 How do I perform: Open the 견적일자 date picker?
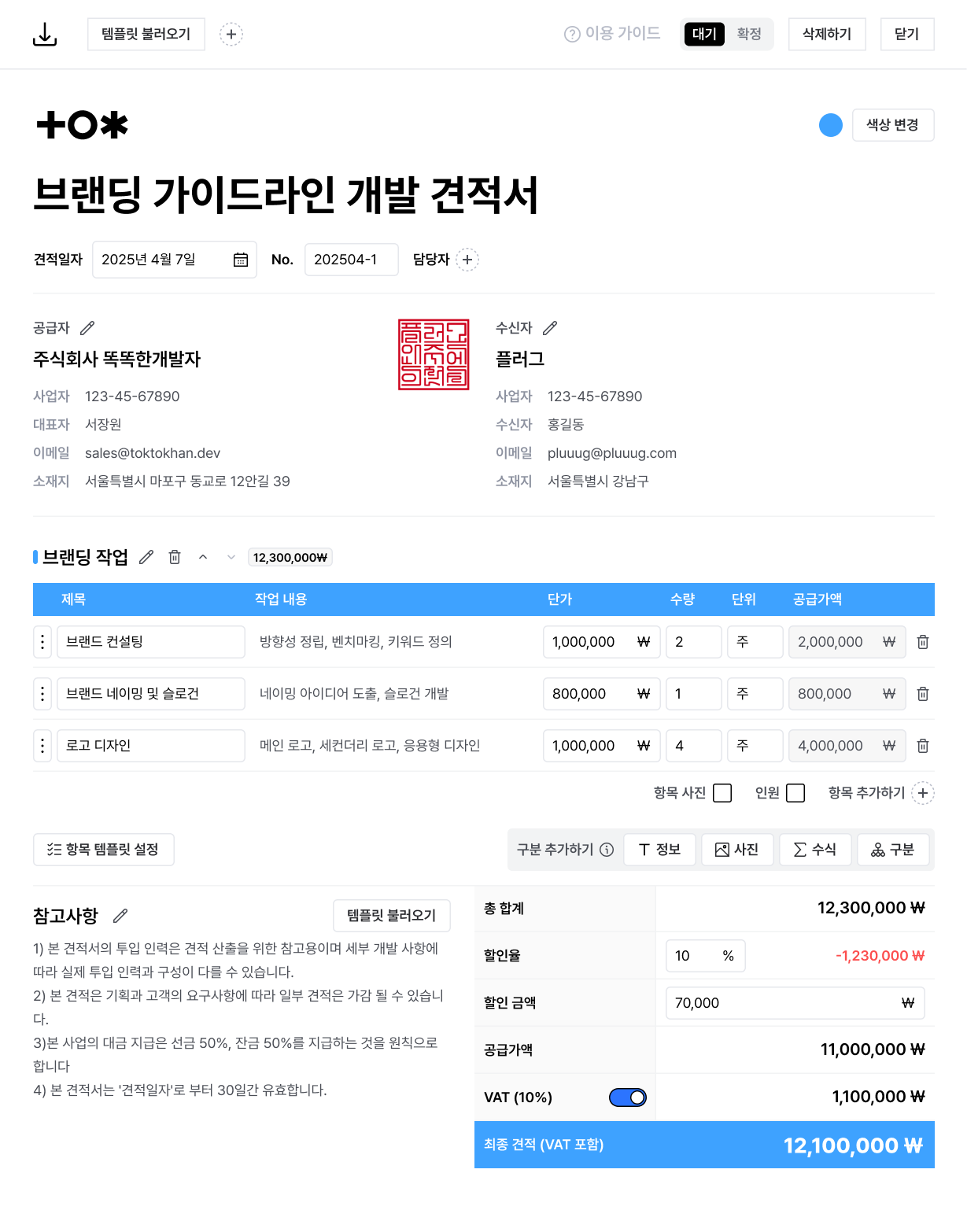coord(241,260)
